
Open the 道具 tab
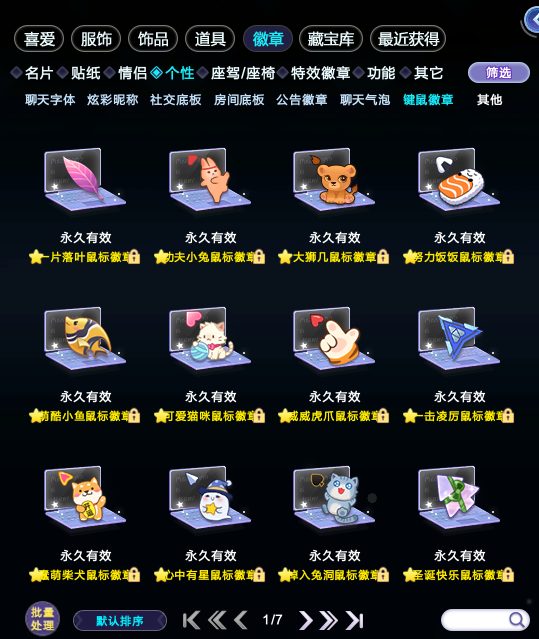(x=210, y=39)
